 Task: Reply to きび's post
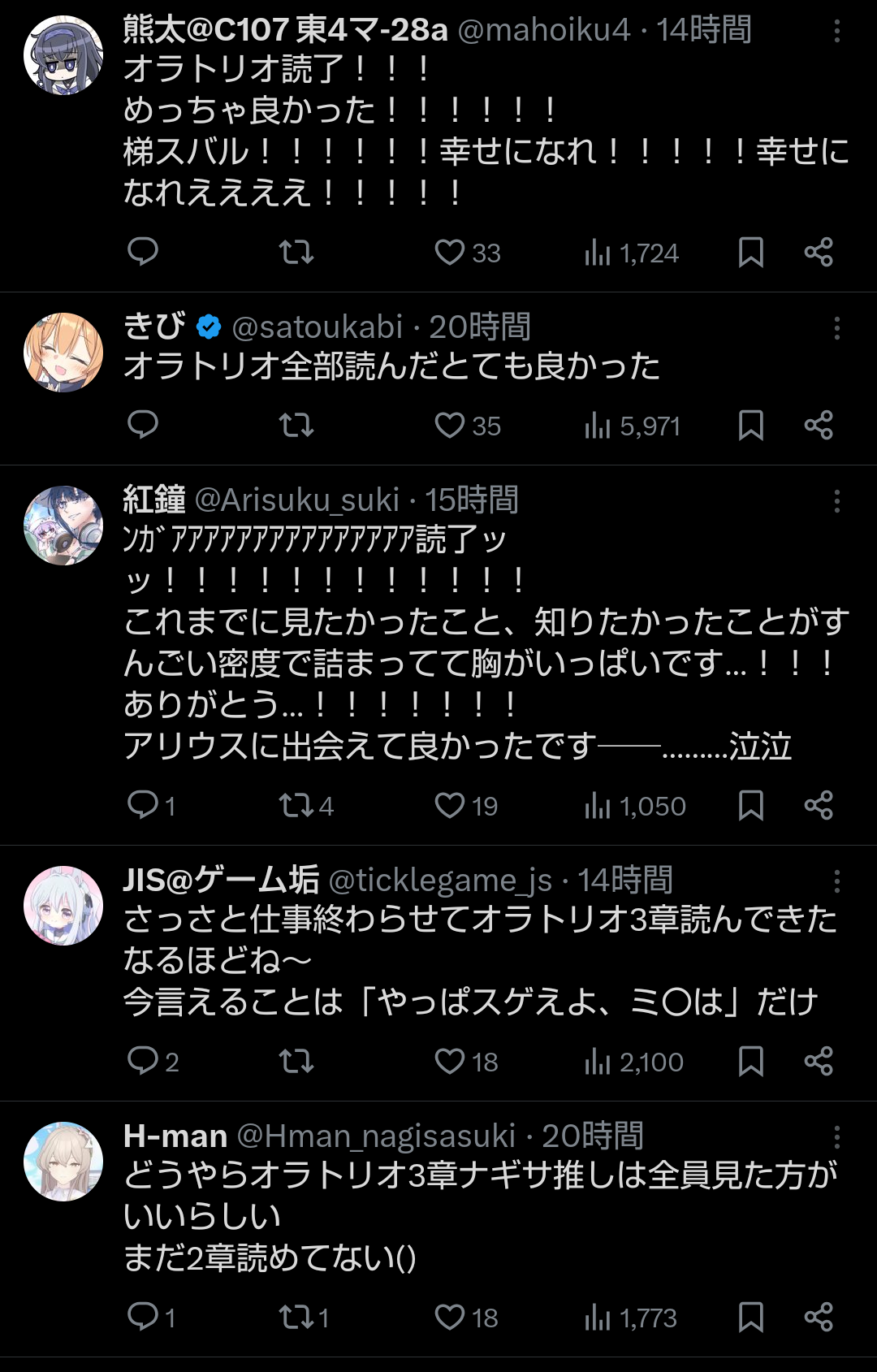tap(143, 425)
